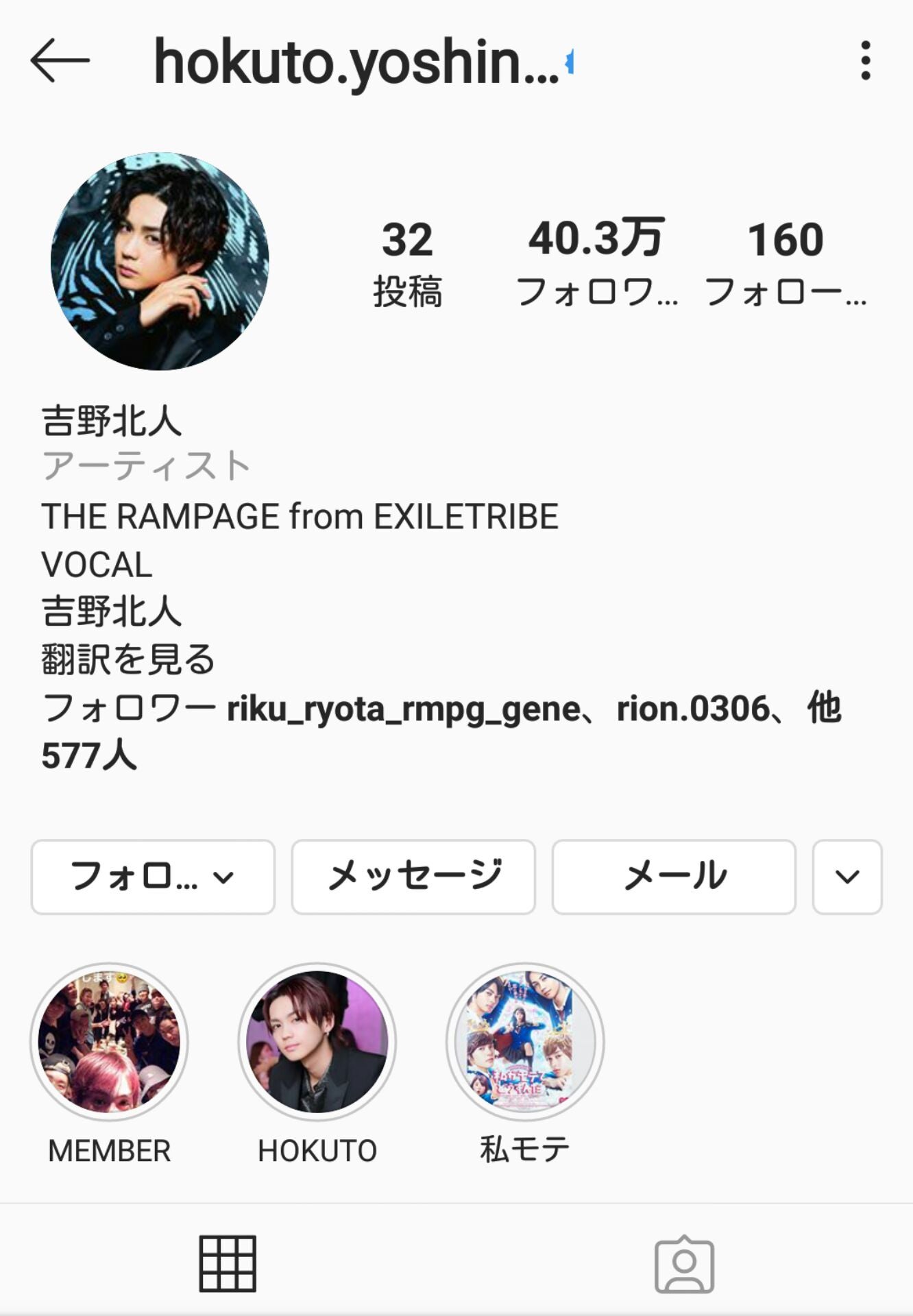Open the MEMBER story highlight
Screen dimensions: 913x1316
point(109,1042)
